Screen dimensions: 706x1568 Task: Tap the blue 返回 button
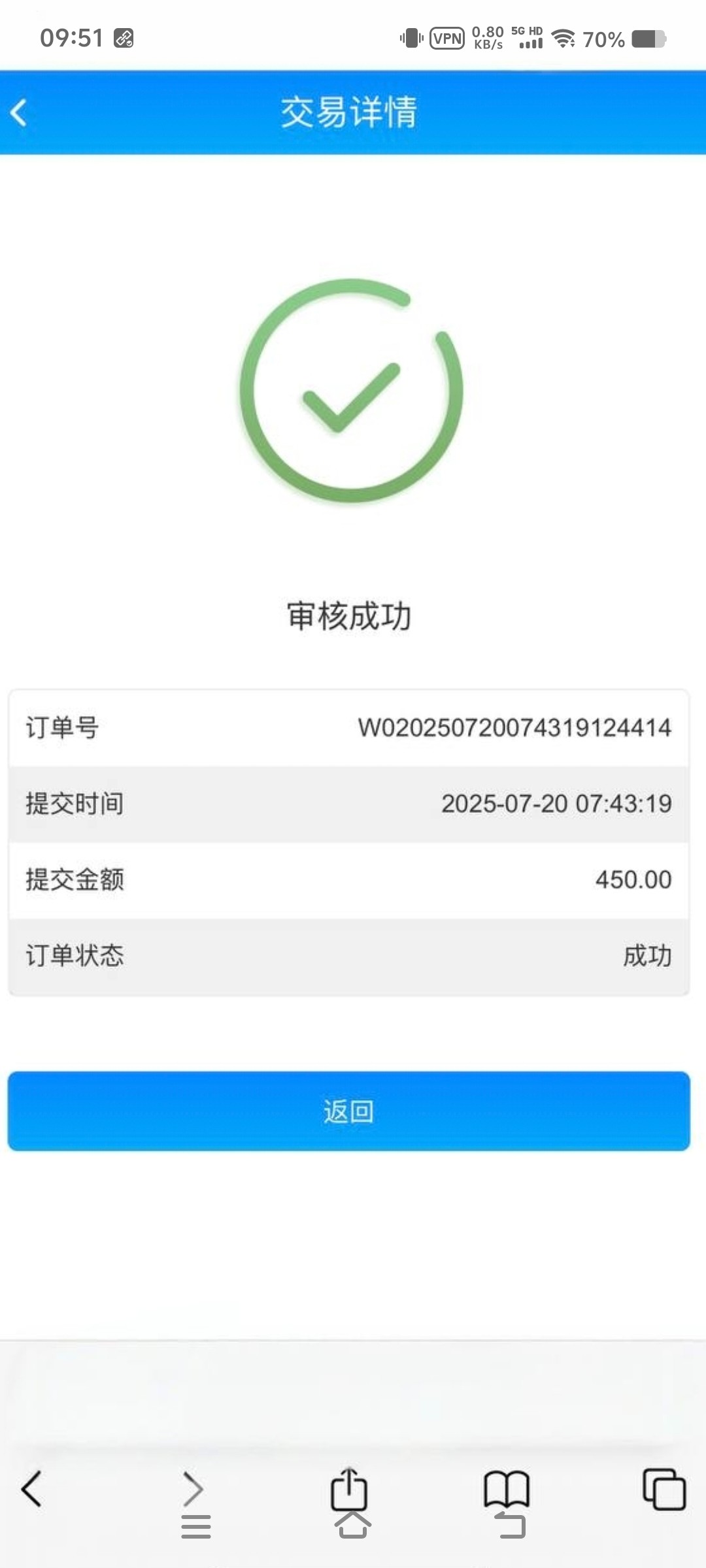coord(349,1111)
